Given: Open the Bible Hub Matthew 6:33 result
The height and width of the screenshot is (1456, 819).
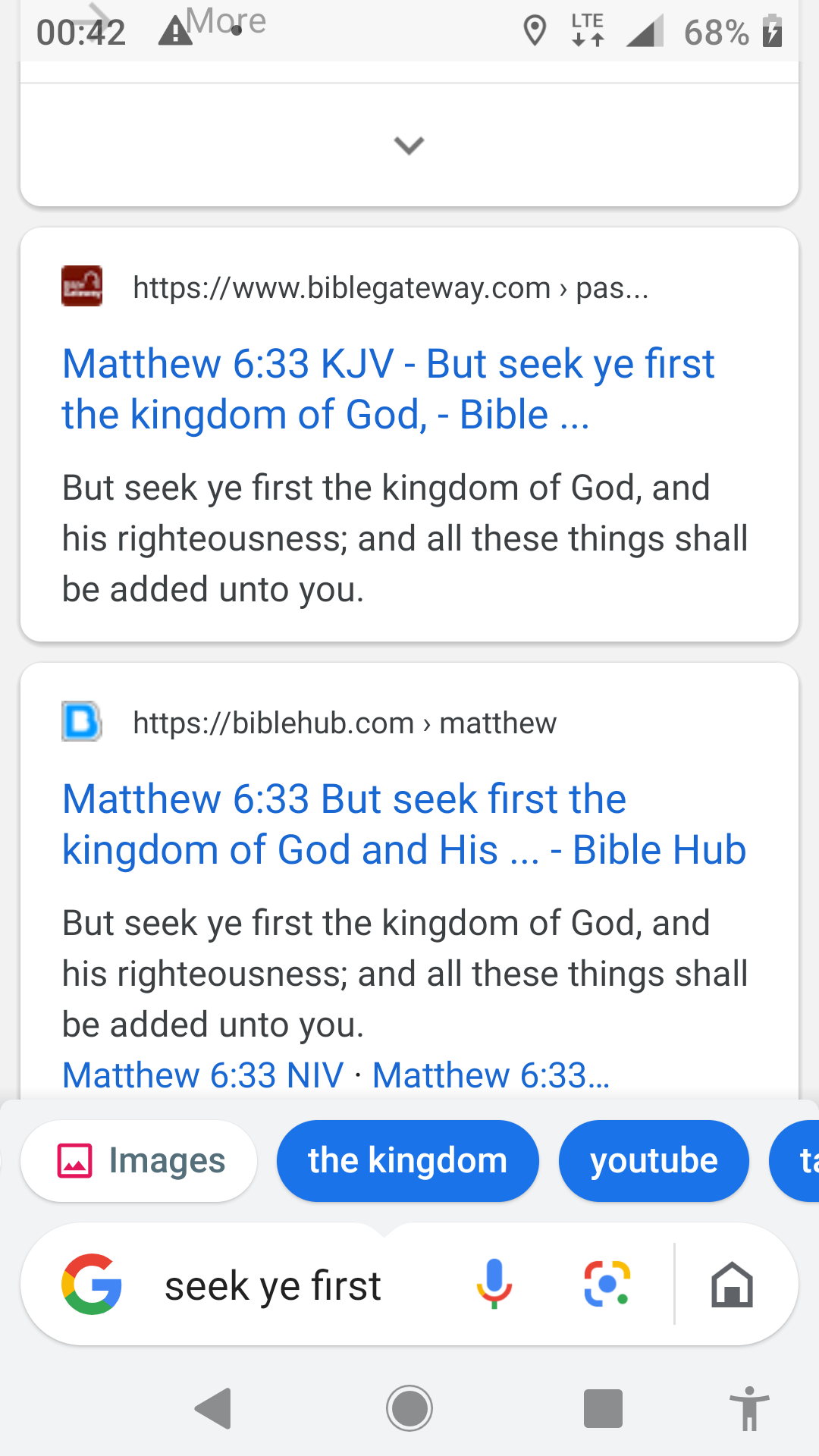Looking at the screenshot, I should 404,824.
